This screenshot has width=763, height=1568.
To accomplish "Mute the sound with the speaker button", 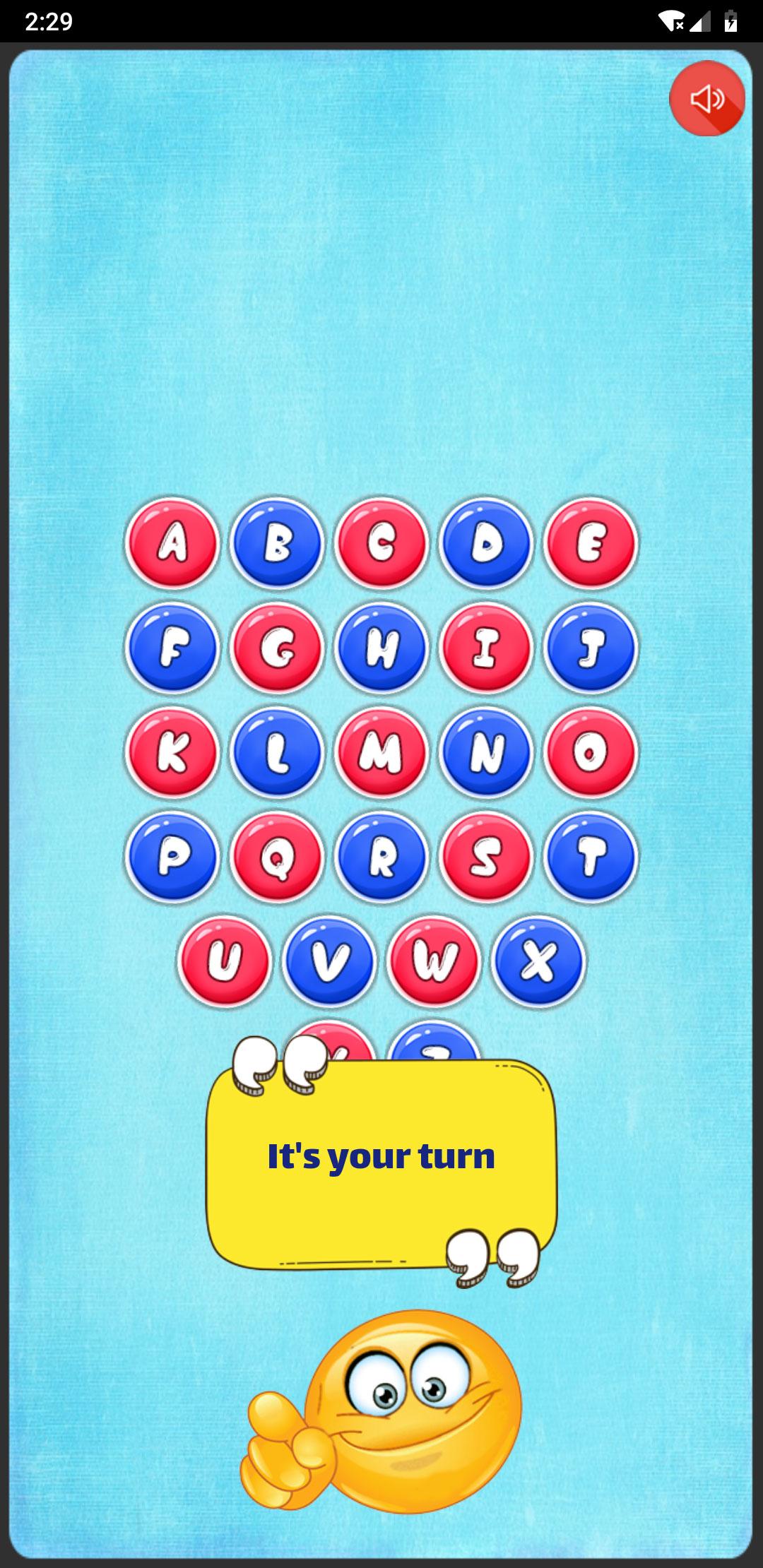I will pos(707,98).
